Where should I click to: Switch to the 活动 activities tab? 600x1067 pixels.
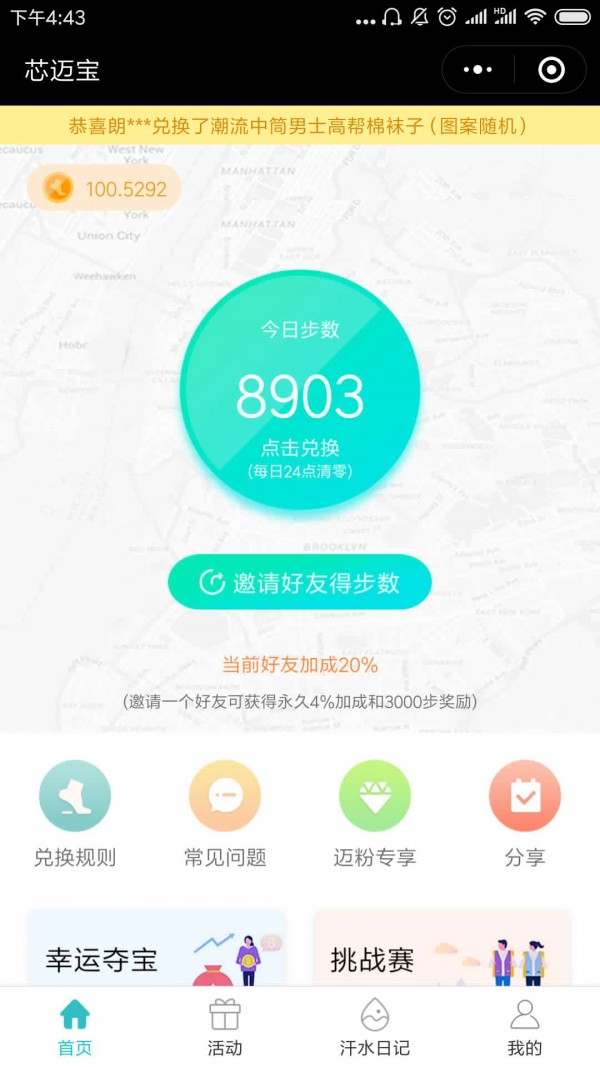point(225,1027)
